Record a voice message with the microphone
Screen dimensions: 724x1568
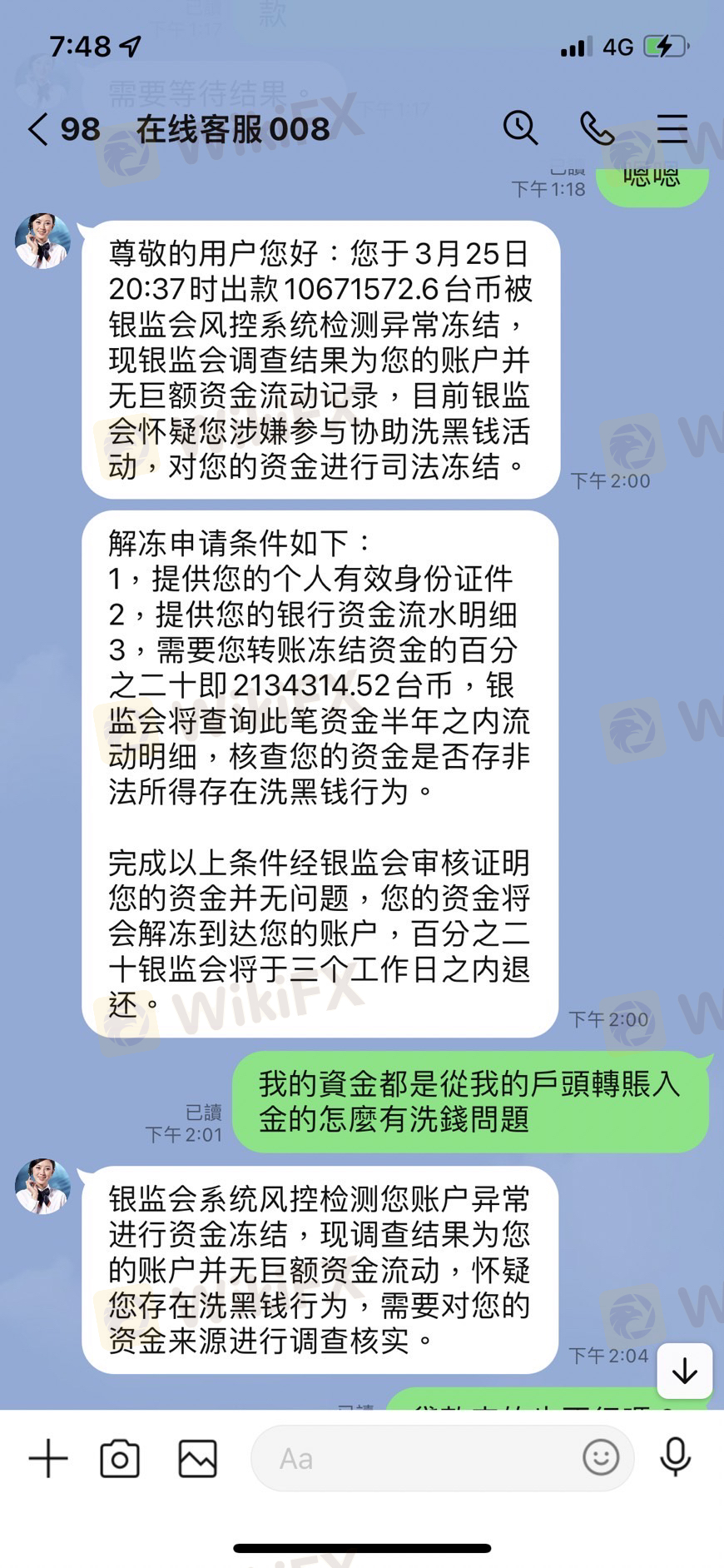point(675,1456)
